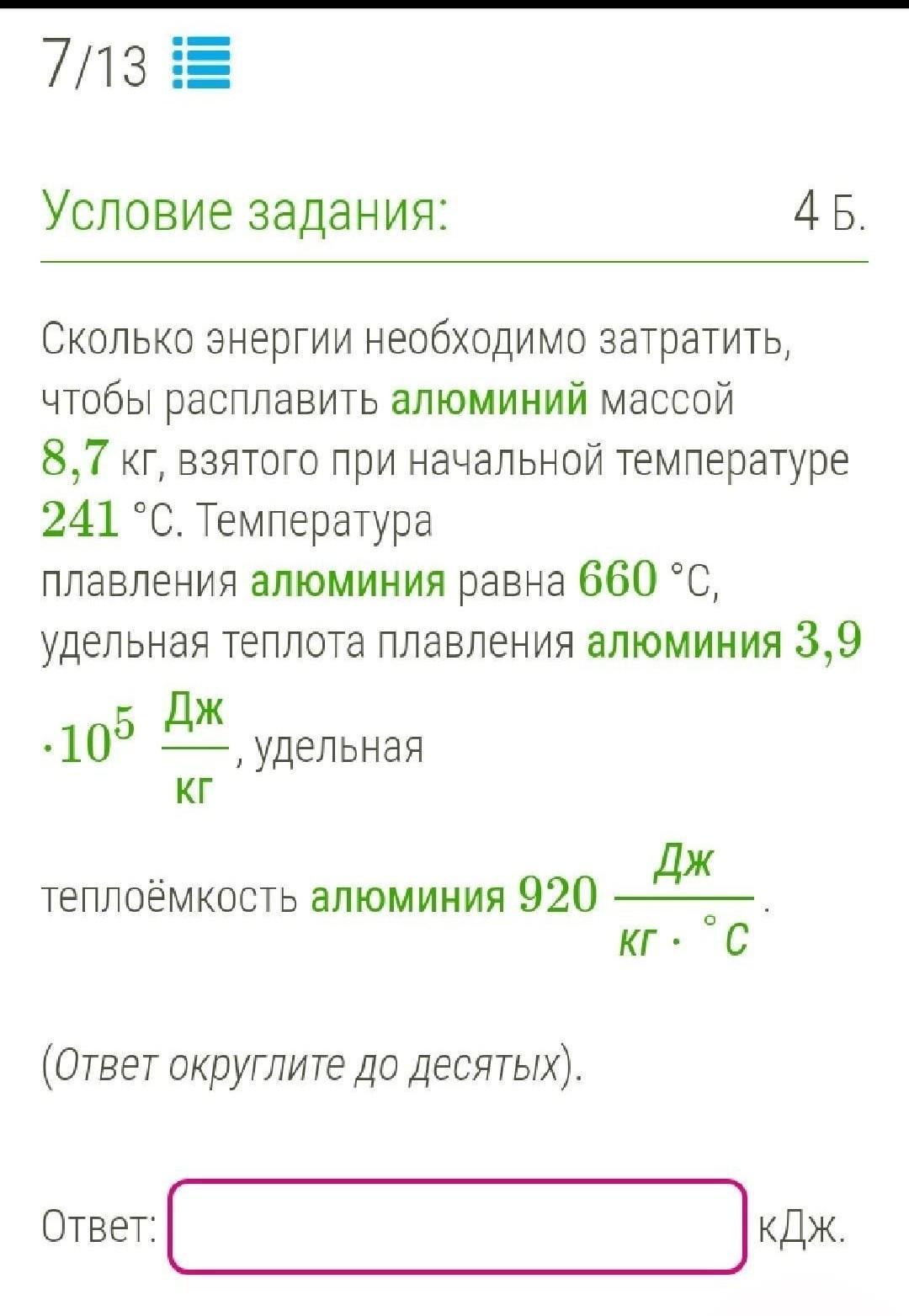Tap the answer field labeled Ответ

(x=457, y=1226)
